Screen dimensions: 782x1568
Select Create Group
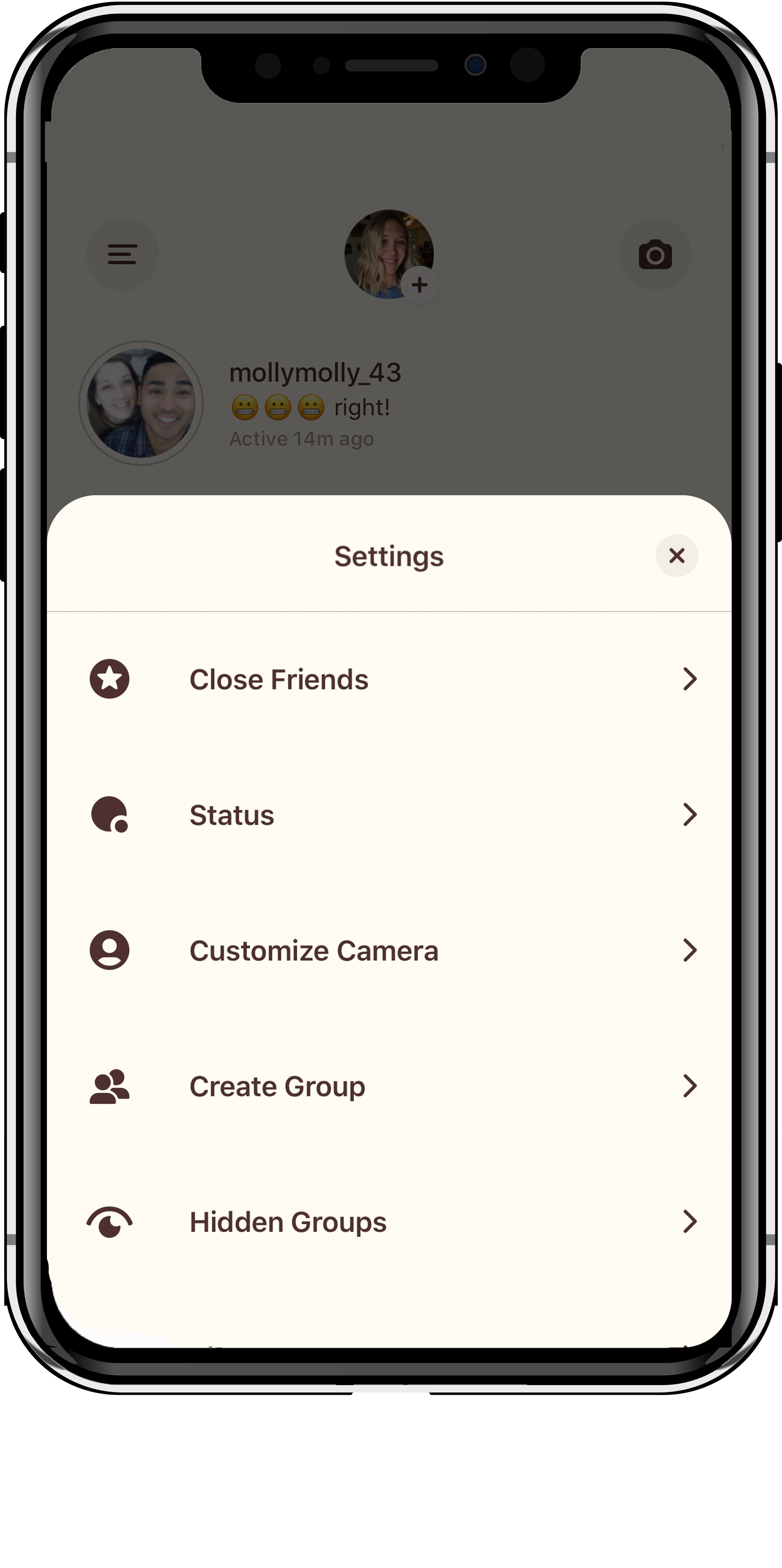pyautogui.click(x=390, y=1086)
